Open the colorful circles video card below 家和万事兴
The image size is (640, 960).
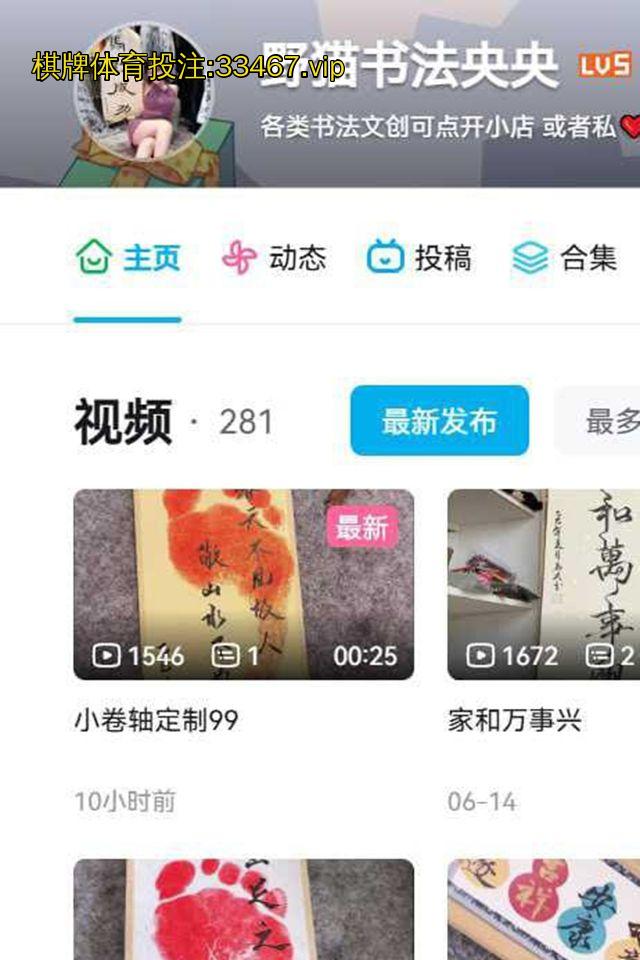pos(543,910)
